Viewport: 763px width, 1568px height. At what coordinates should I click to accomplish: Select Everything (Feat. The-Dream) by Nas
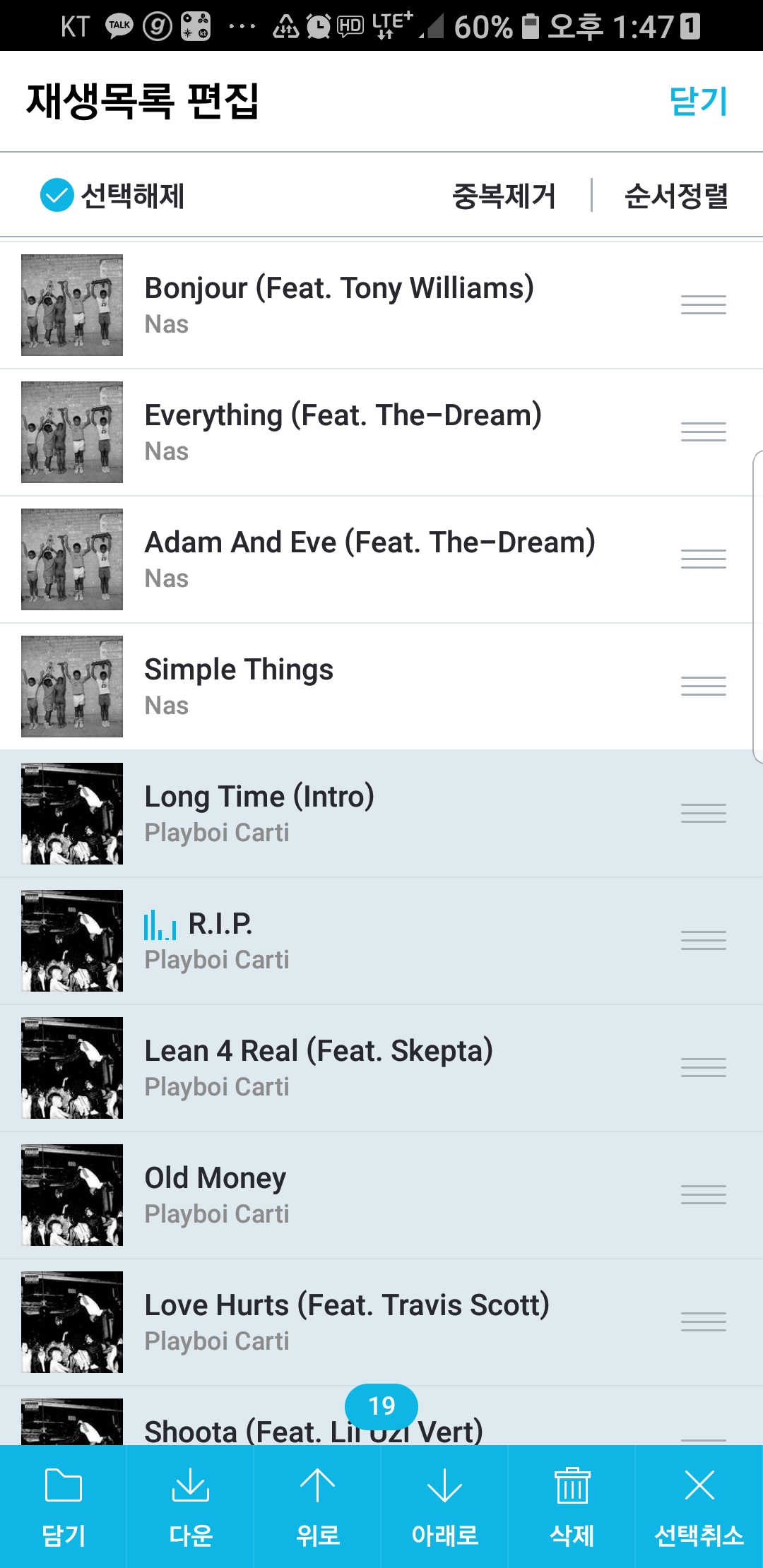(343, 432)
